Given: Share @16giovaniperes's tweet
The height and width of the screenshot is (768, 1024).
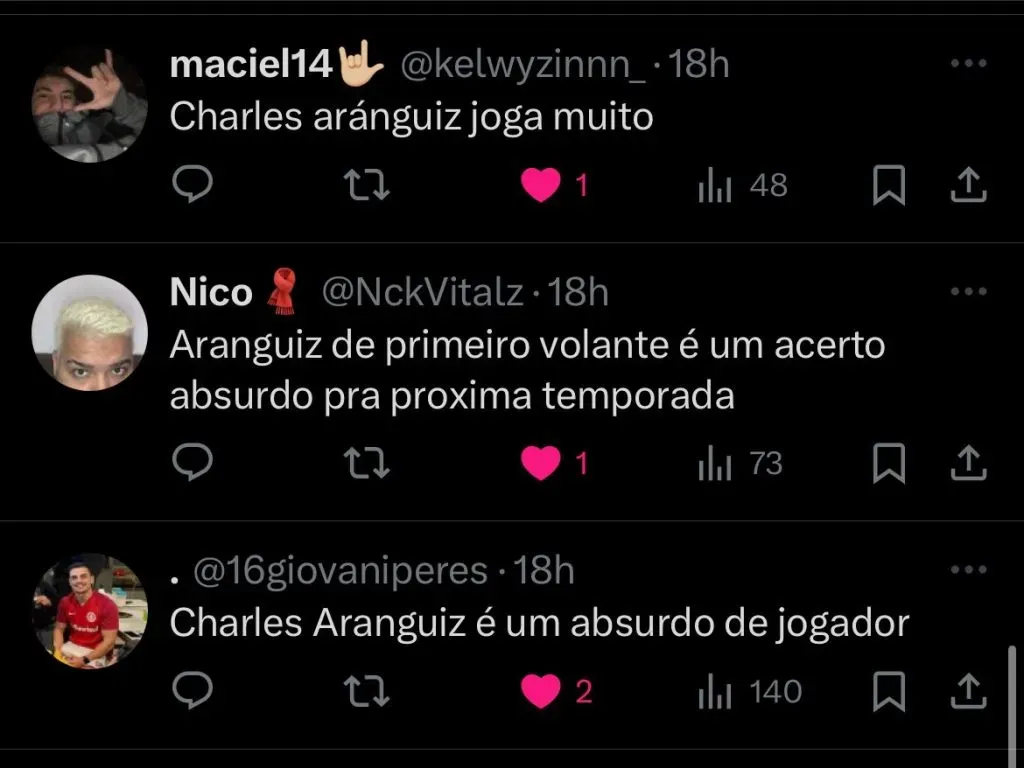Looking at the screenshot, I should 967,691.
